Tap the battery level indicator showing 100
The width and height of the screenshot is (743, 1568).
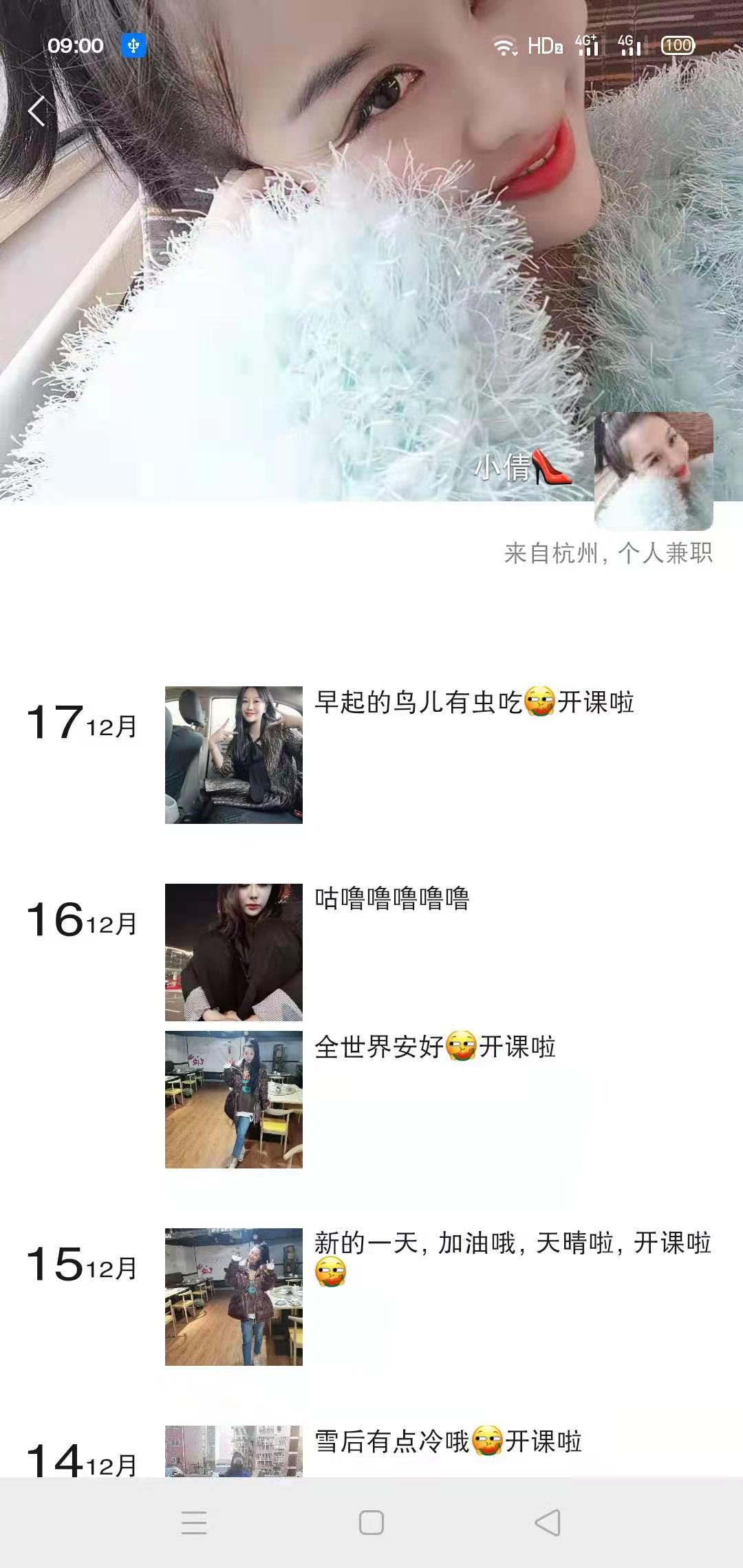pyautogui.click(x=676, y=46)
